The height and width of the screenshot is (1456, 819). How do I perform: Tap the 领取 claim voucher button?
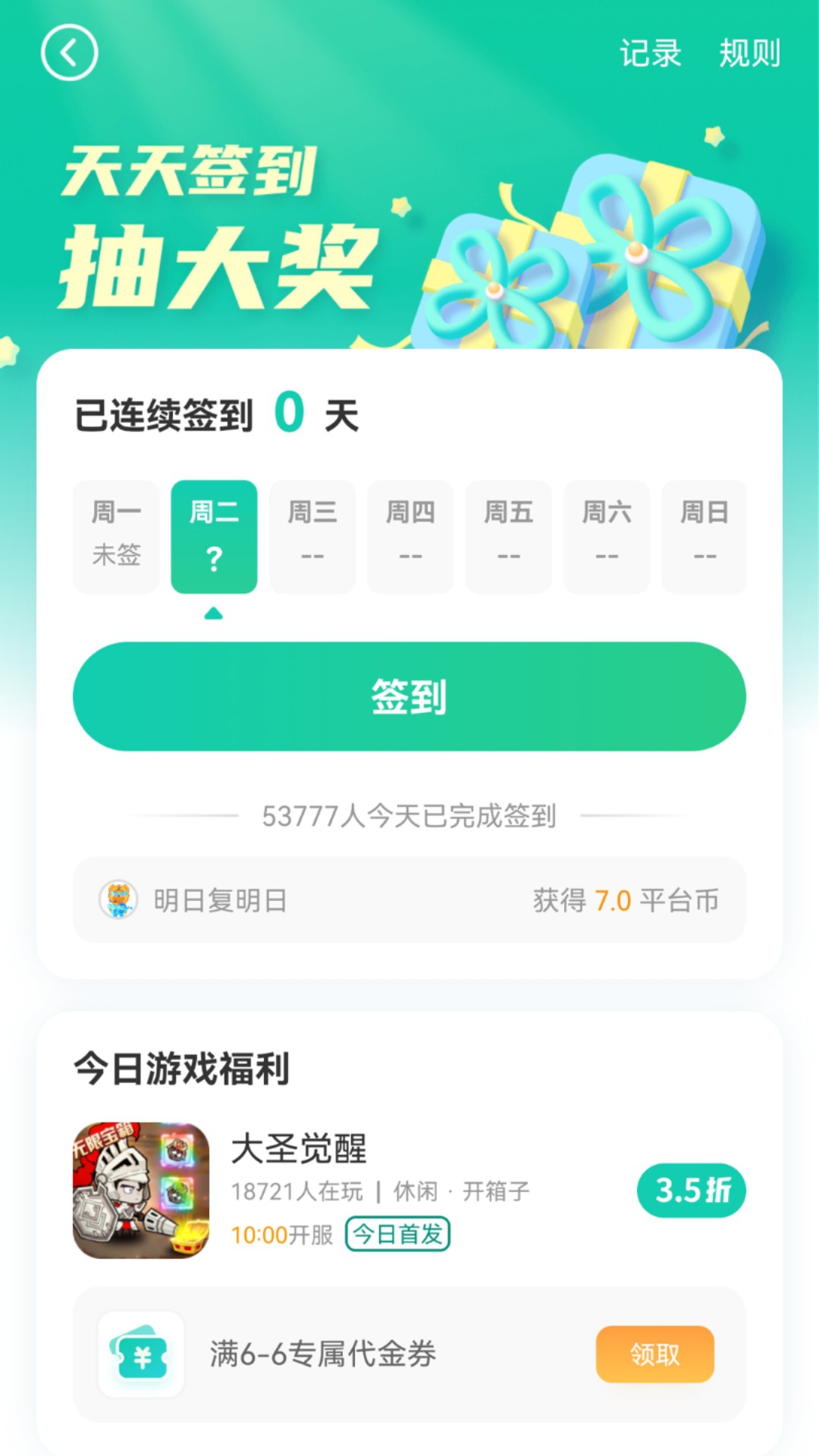[654, 1355]
